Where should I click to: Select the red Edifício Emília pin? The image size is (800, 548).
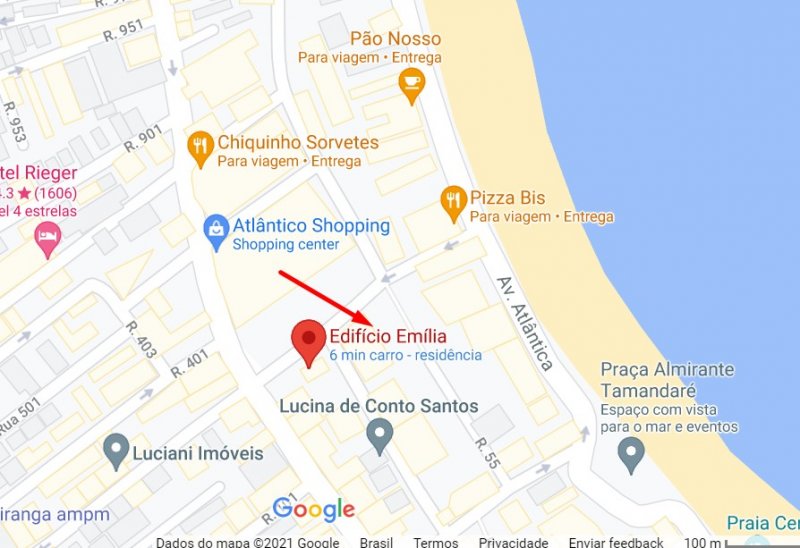[309, 341]
